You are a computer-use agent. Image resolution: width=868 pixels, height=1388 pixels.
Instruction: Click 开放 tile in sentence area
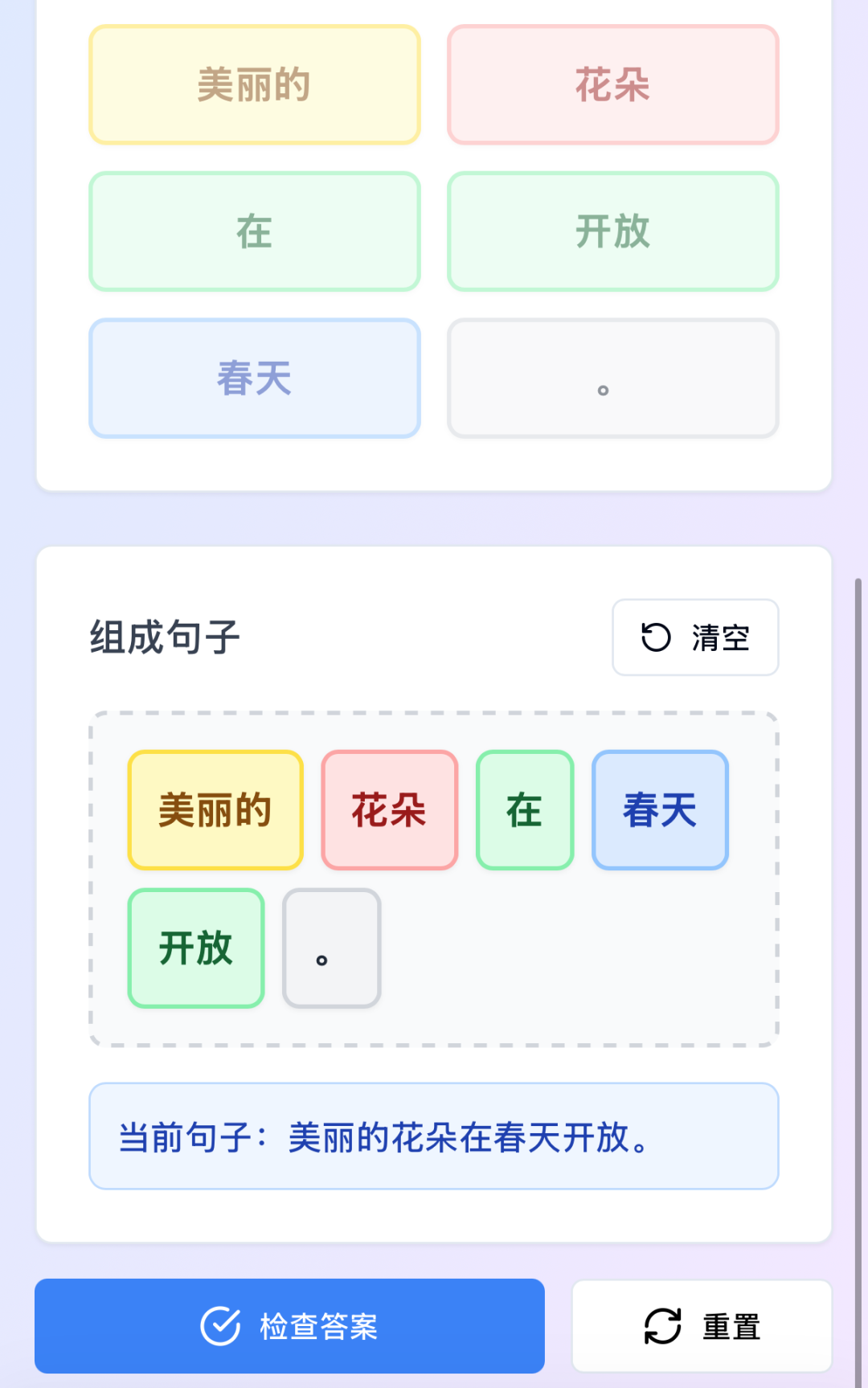click(x=195, y=948)
